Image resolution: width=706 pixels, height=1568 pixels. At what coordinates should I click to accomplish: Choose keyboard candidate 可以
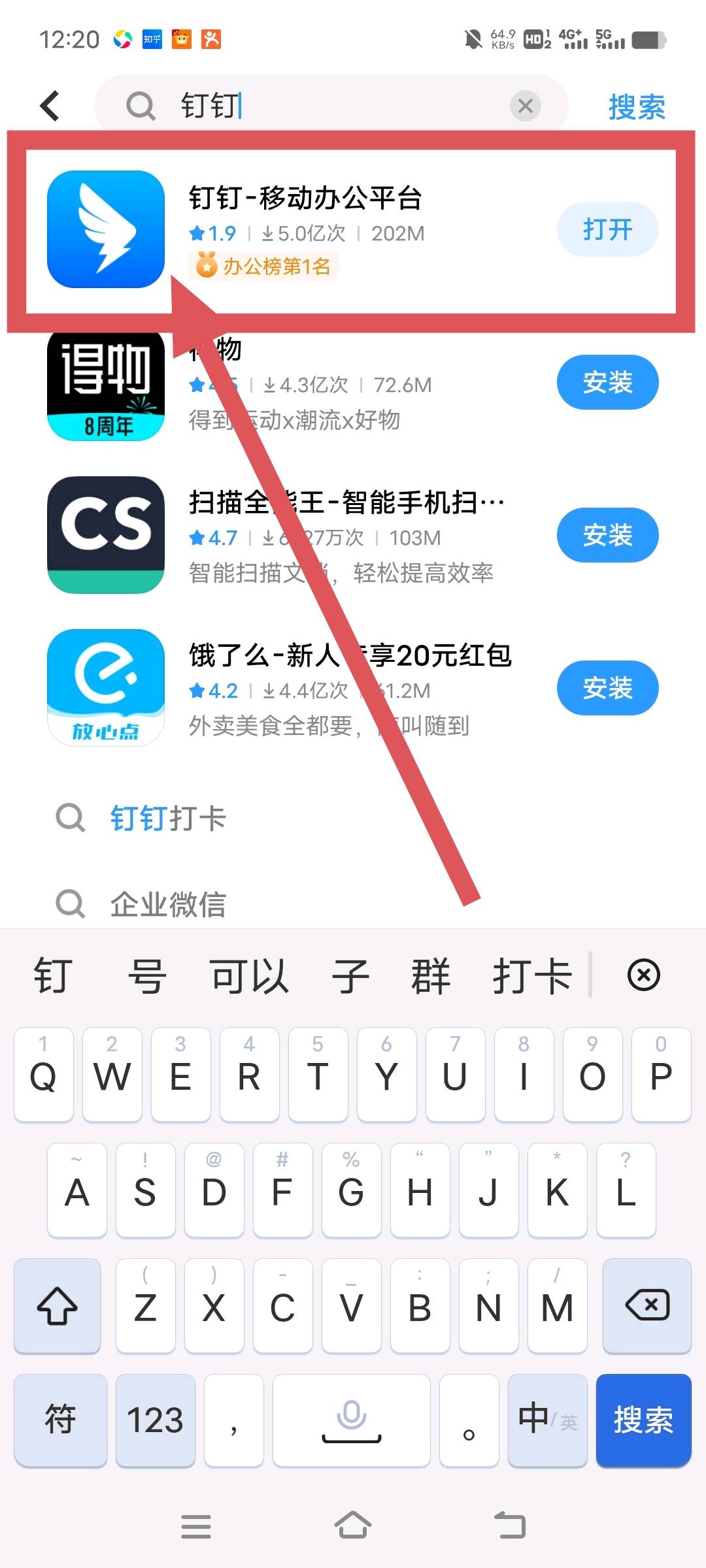tap(249, 976)
